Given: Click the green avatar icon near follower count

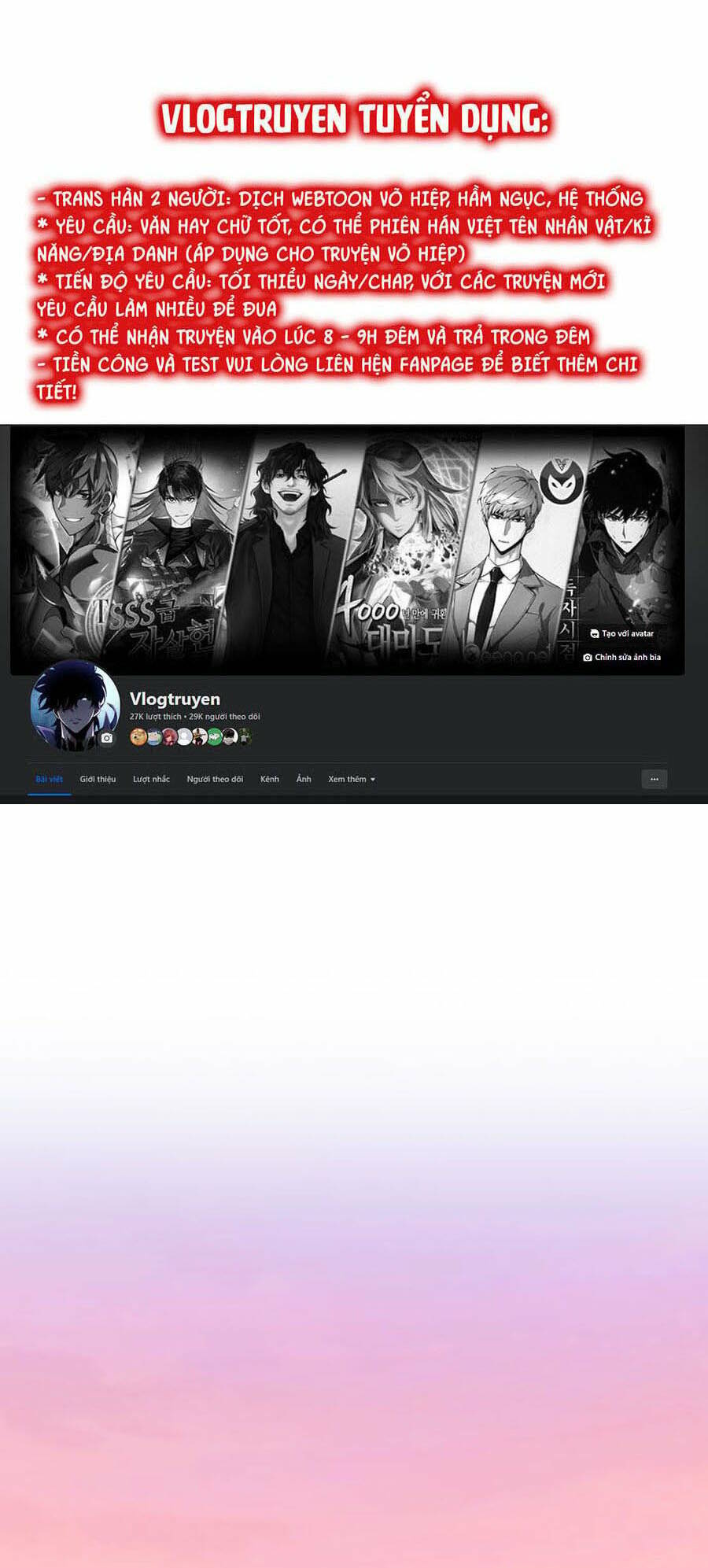Looking at the screenshot, I should (214, 736).
